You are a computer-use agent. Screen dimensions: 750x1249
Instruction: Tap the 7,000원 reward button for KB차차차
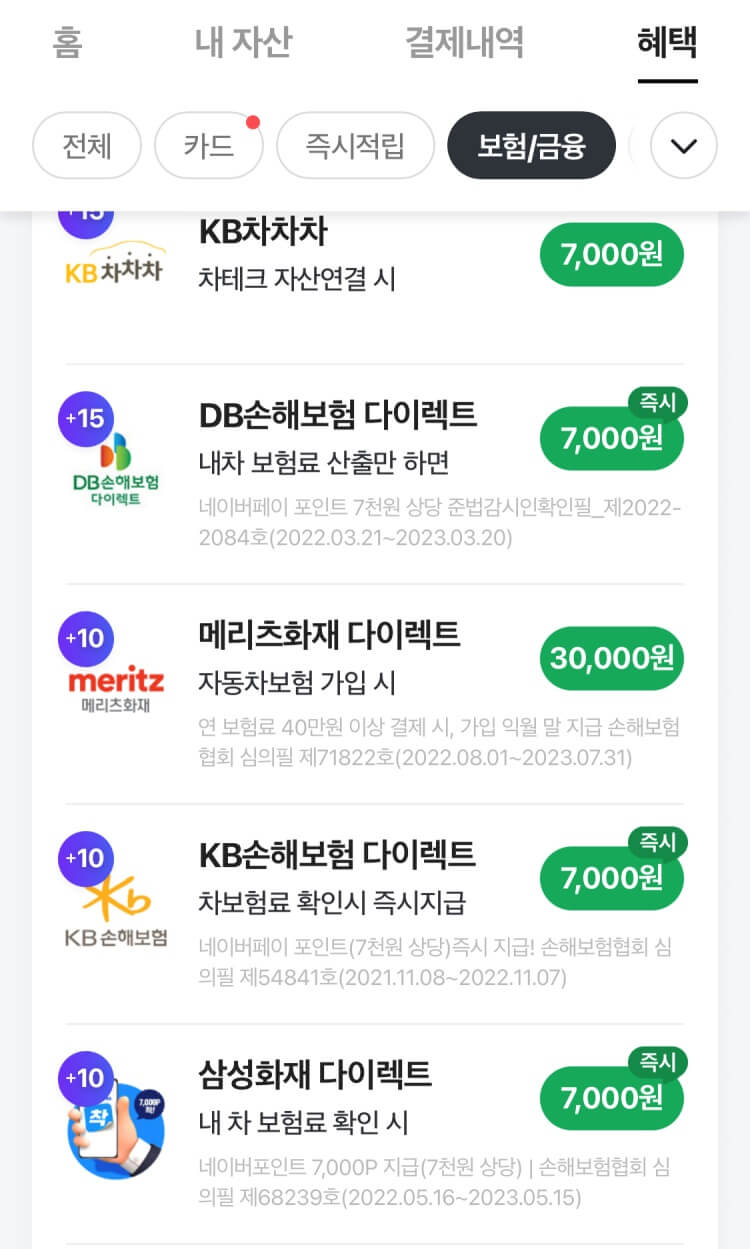pos(611,255)
